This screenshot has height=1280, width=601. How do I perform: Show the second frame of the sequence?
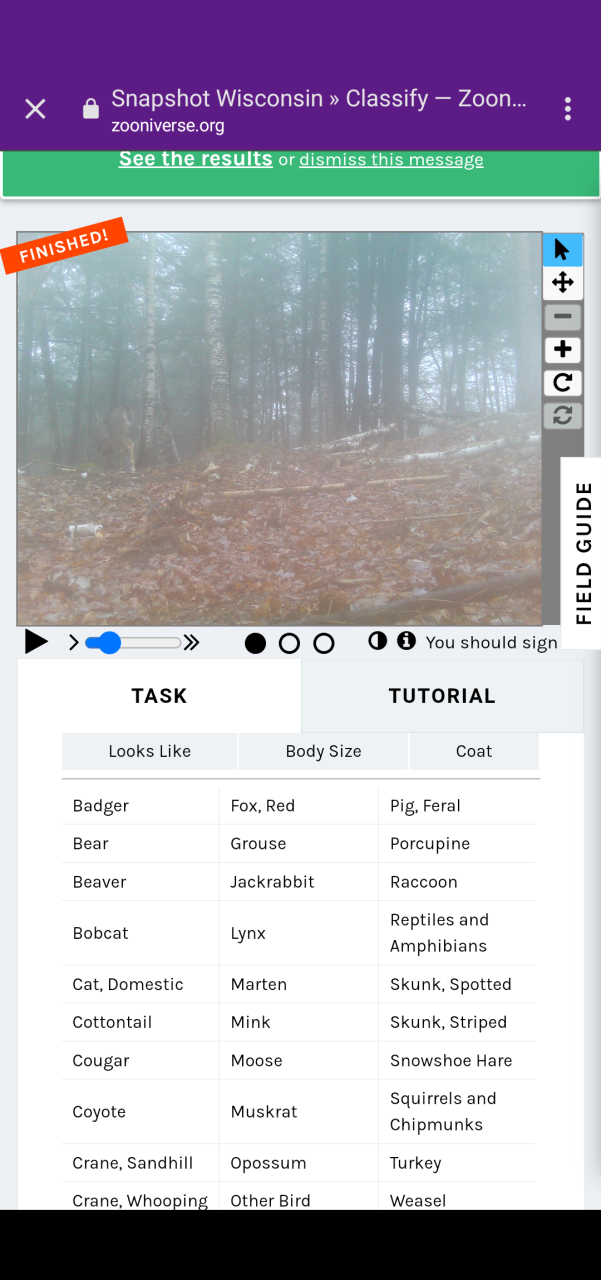[289, 643]
